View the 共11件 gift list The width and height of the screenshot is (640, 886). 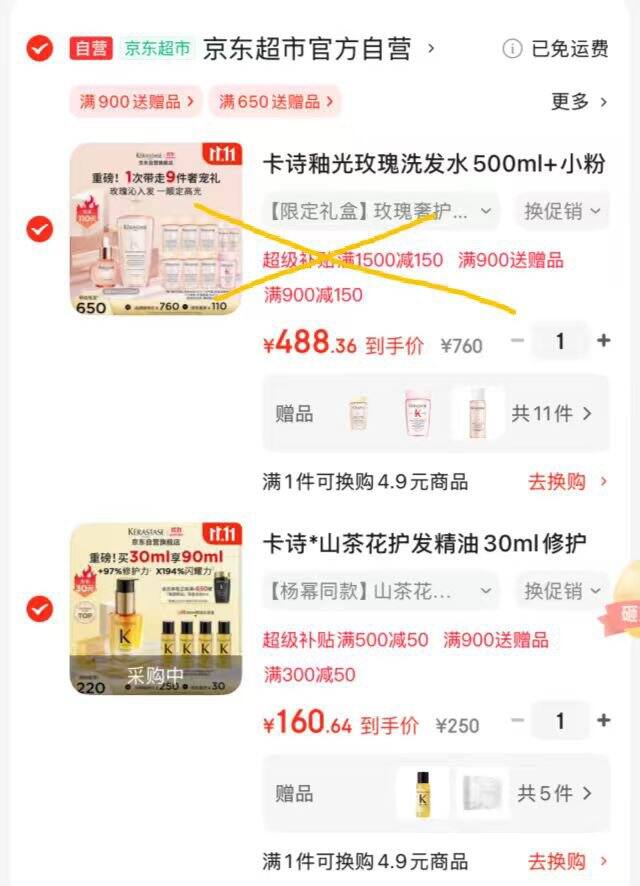tap(551, 413)
